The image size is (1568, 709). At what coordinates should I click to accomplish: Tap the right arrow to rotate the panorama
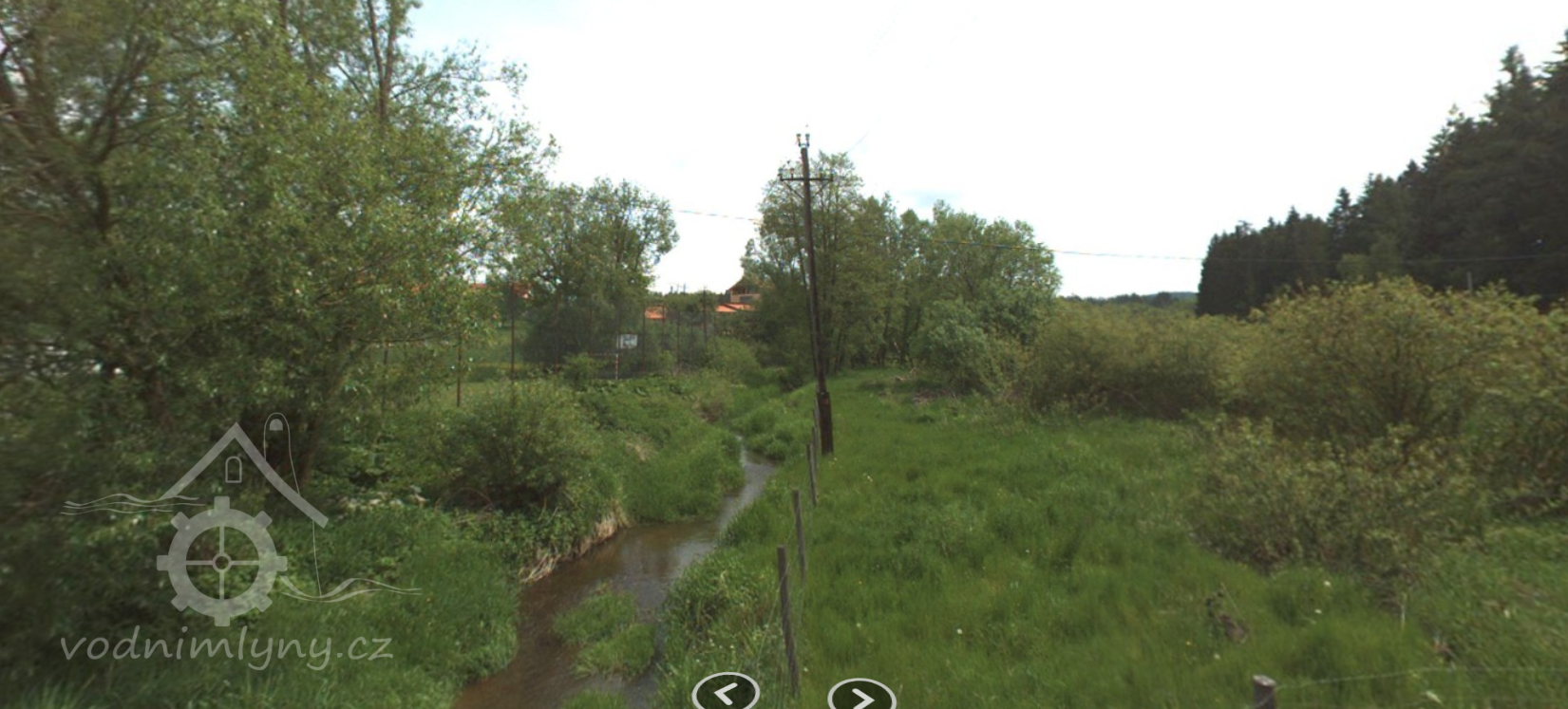860,697
